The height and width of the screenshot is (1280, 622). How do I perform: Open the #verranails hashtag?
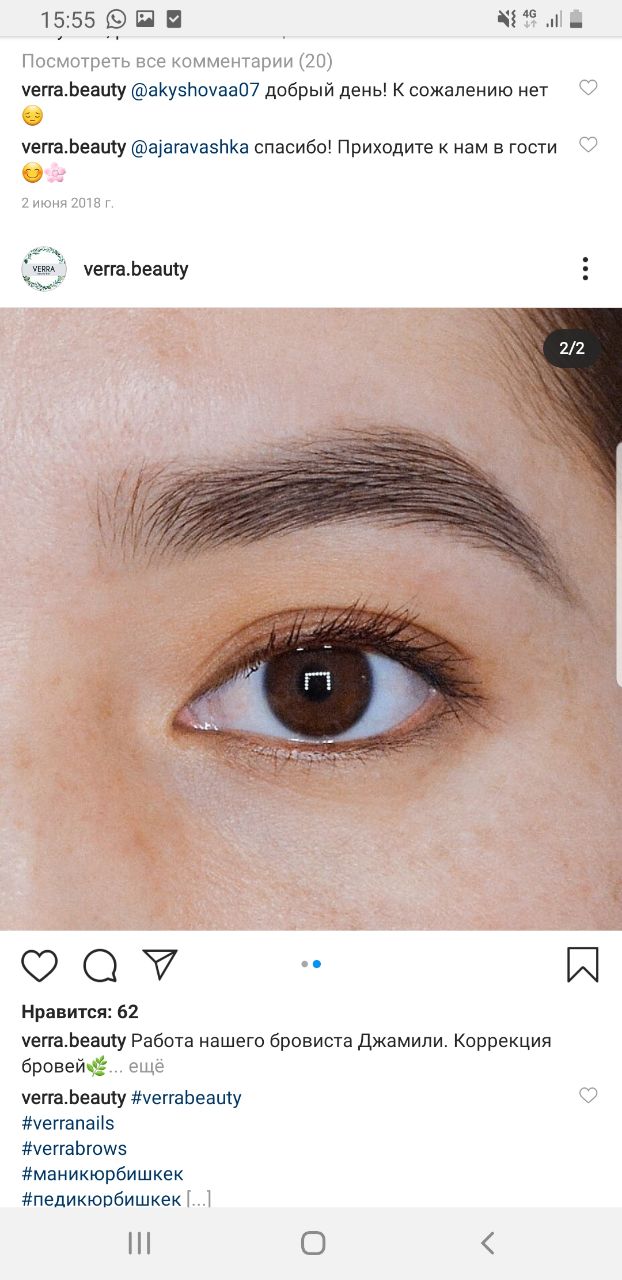(68, 1123)
